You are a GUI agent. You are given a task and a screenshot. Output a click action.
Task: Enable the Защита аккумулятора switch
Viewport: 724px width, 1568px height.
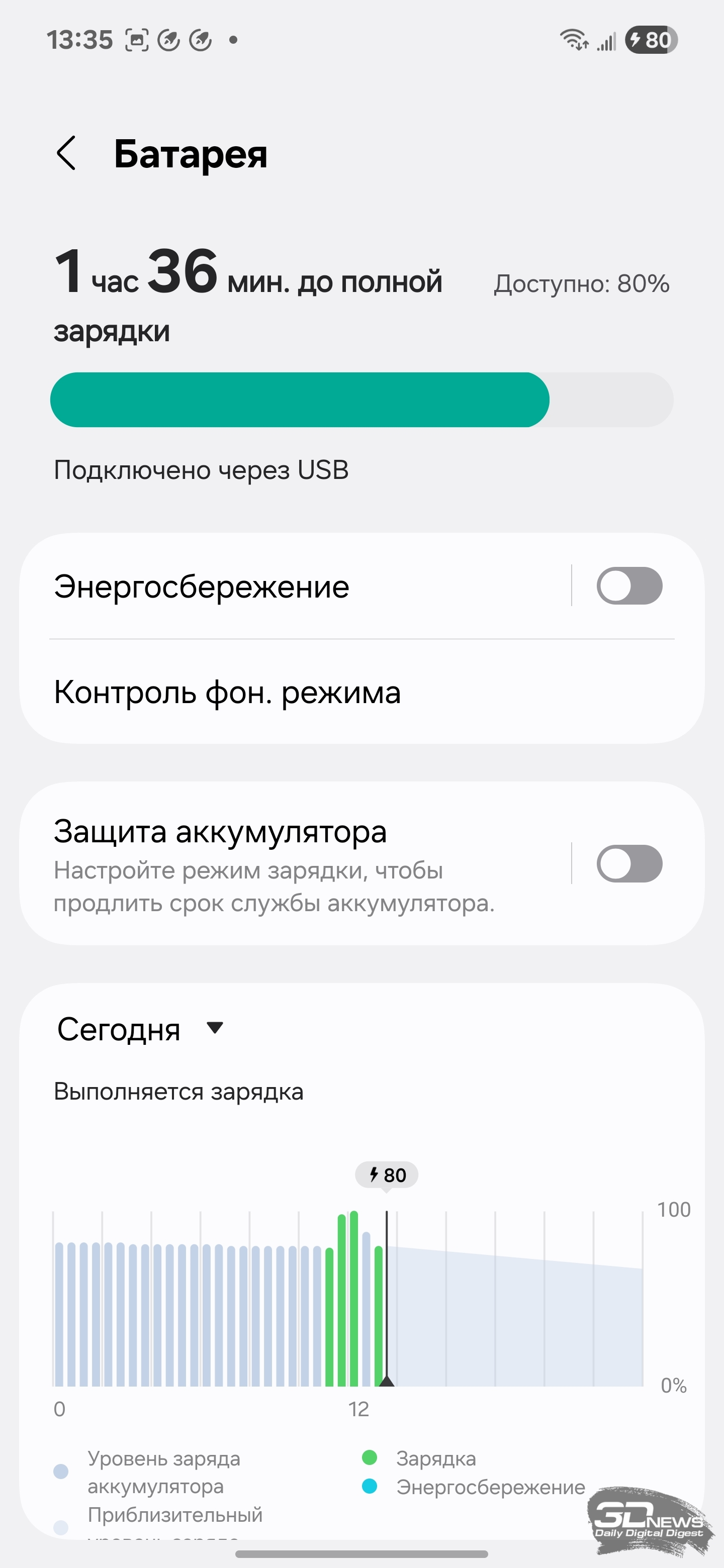629,864
